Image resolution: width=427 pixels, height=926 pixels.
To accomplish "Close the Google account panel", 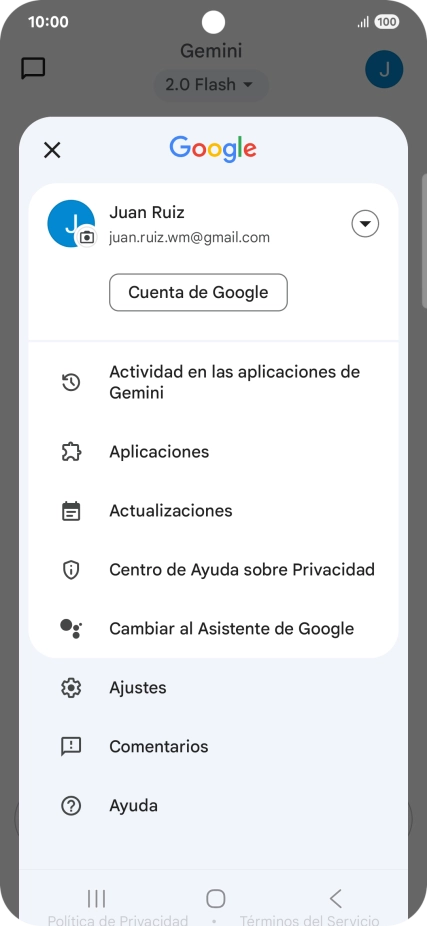I will [52, 150].
